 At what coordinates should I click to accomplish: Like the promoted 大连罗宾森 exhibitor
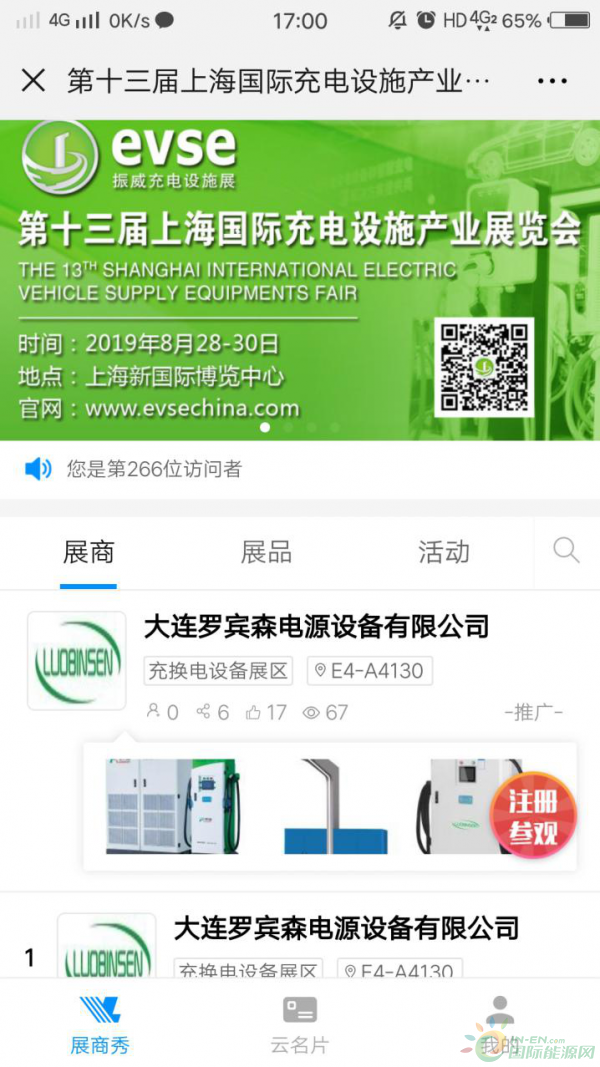266,712
